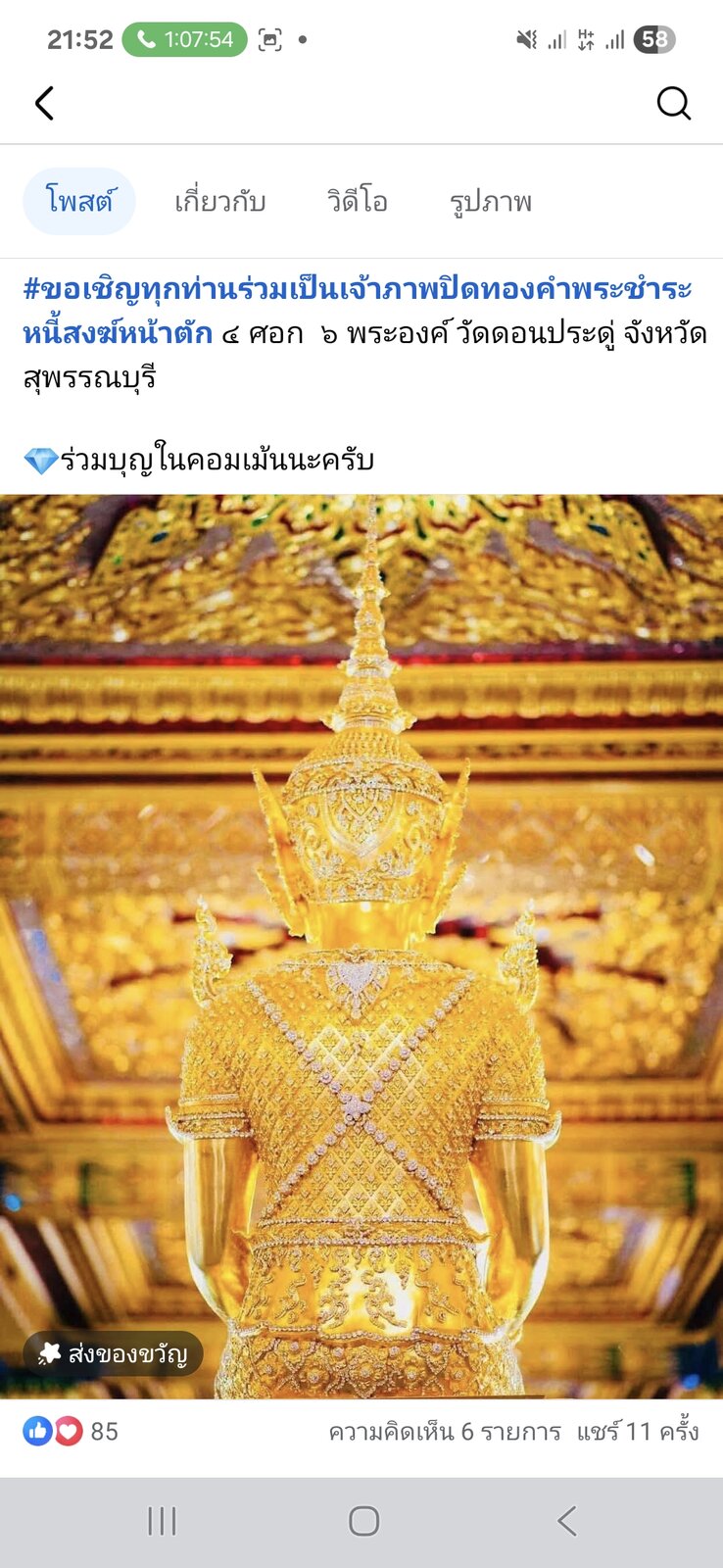View the แชร์ 11 ครั้ง shares
This screenshot has height=1568, width=723.
pyautogui.click(x=638, y=1432)
